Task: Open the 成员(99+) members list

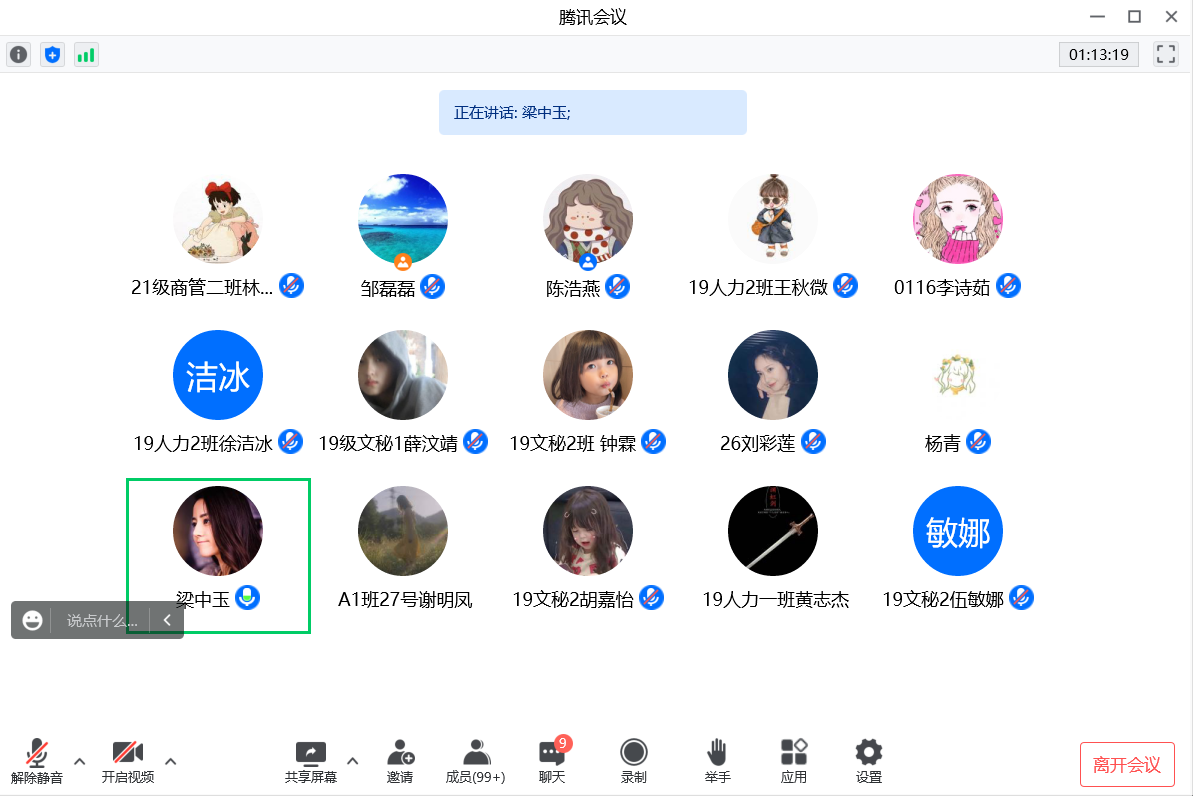Action: tap(476, 761)
